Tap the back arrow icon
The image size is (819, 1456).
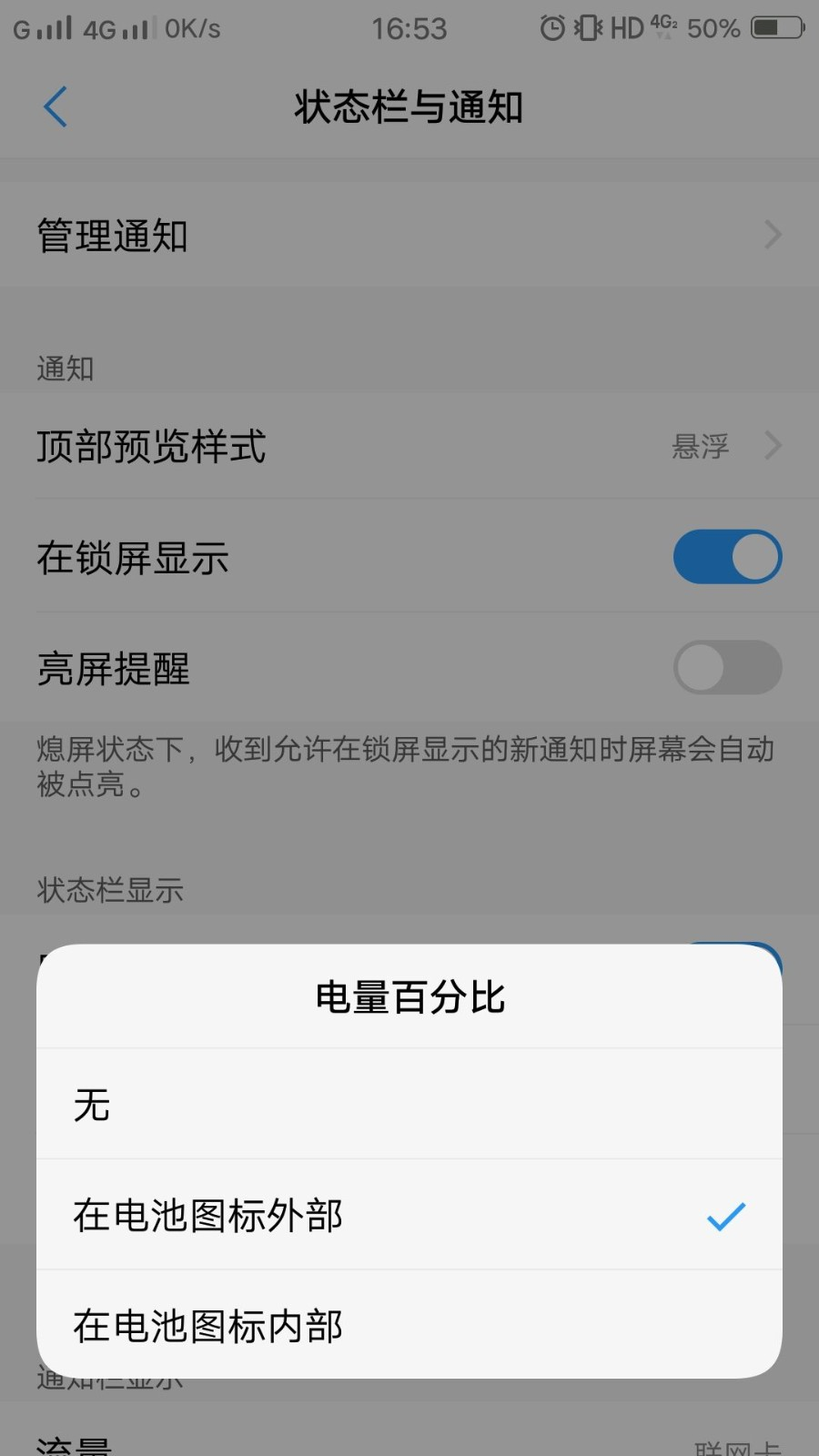(x=55, y=106)
